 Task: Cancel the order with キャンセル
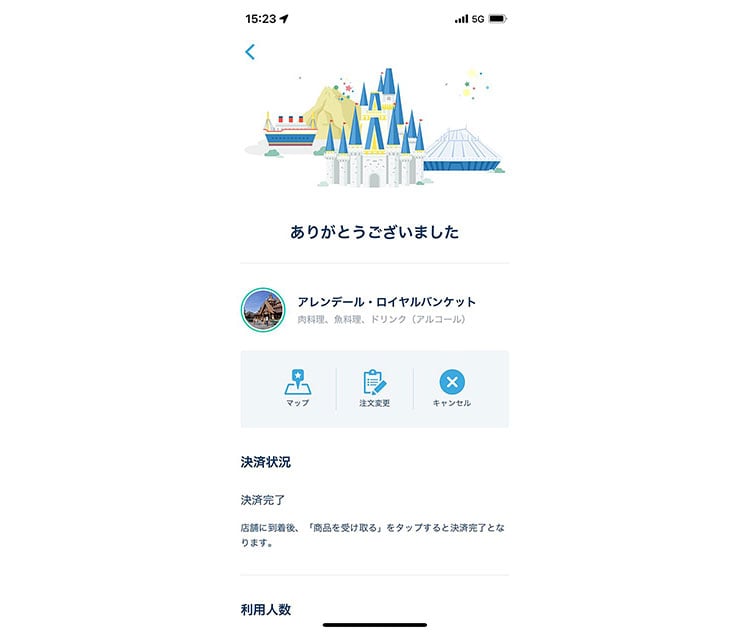451,387
